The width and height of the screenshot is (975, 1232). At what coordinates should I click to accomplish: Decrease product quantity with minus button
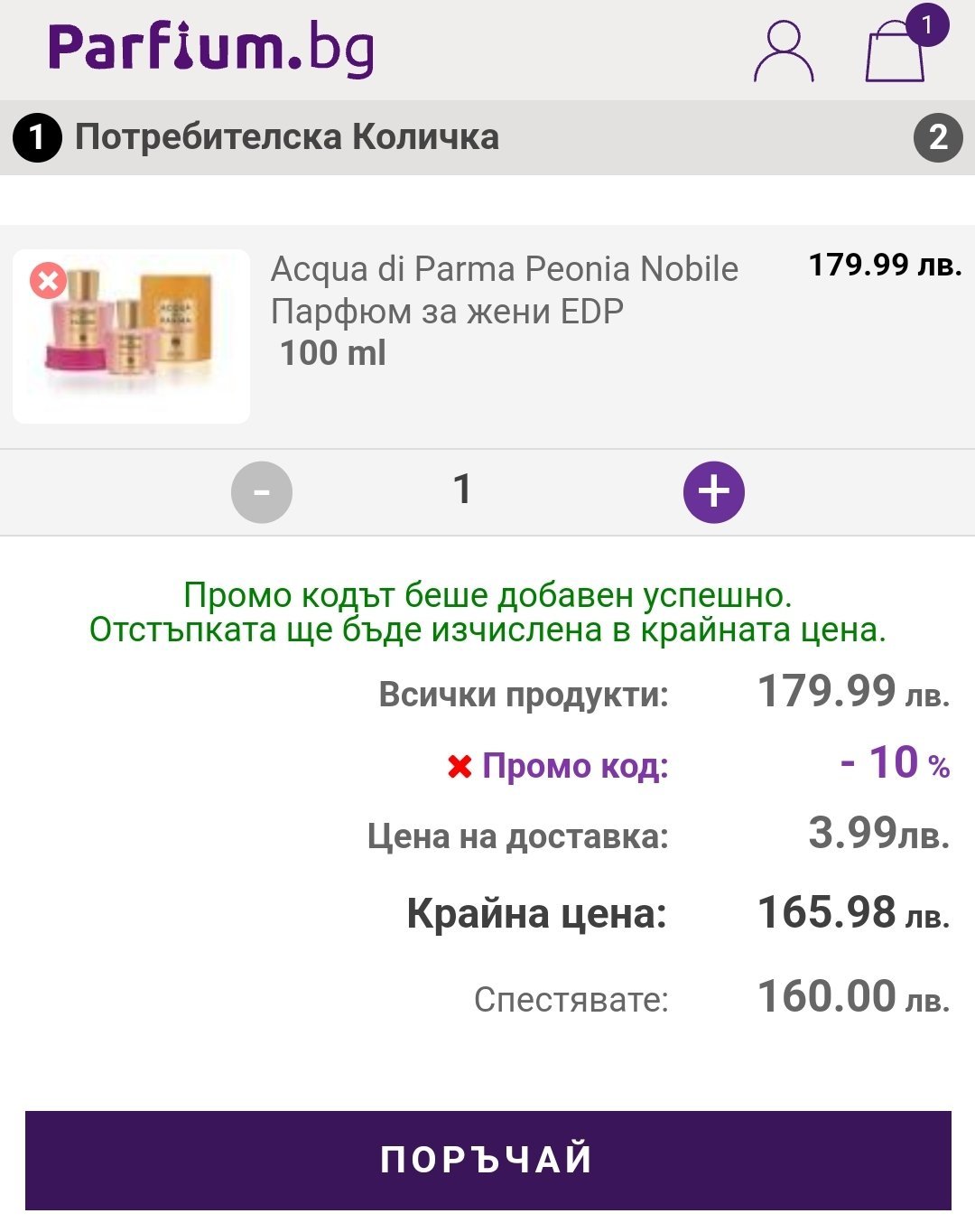262,492
